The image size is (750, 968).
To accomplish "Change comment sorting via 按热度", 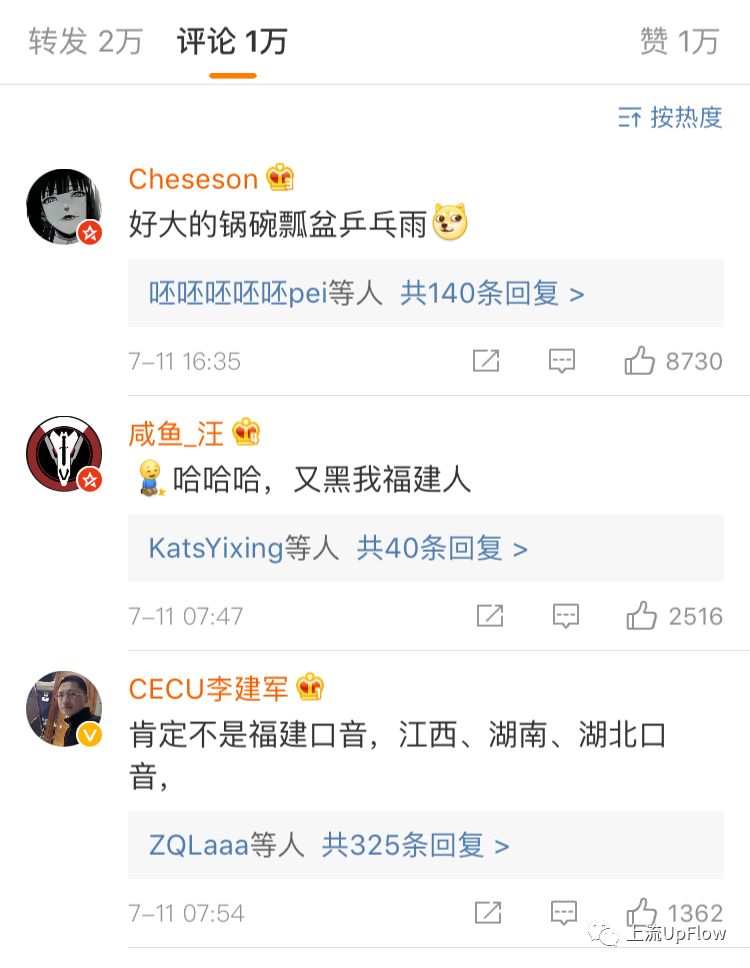I will click(x=670, y=117).
